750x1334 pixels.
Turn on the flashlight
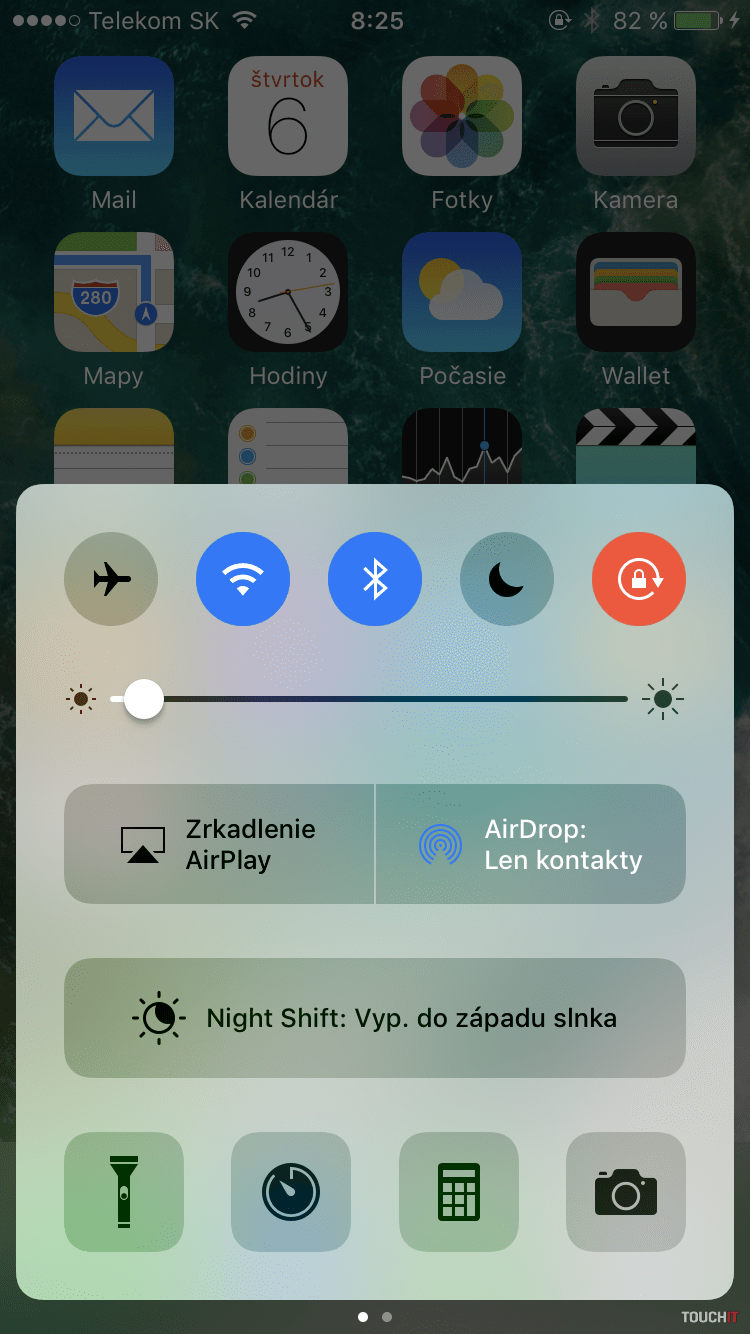click(124, 1191)
